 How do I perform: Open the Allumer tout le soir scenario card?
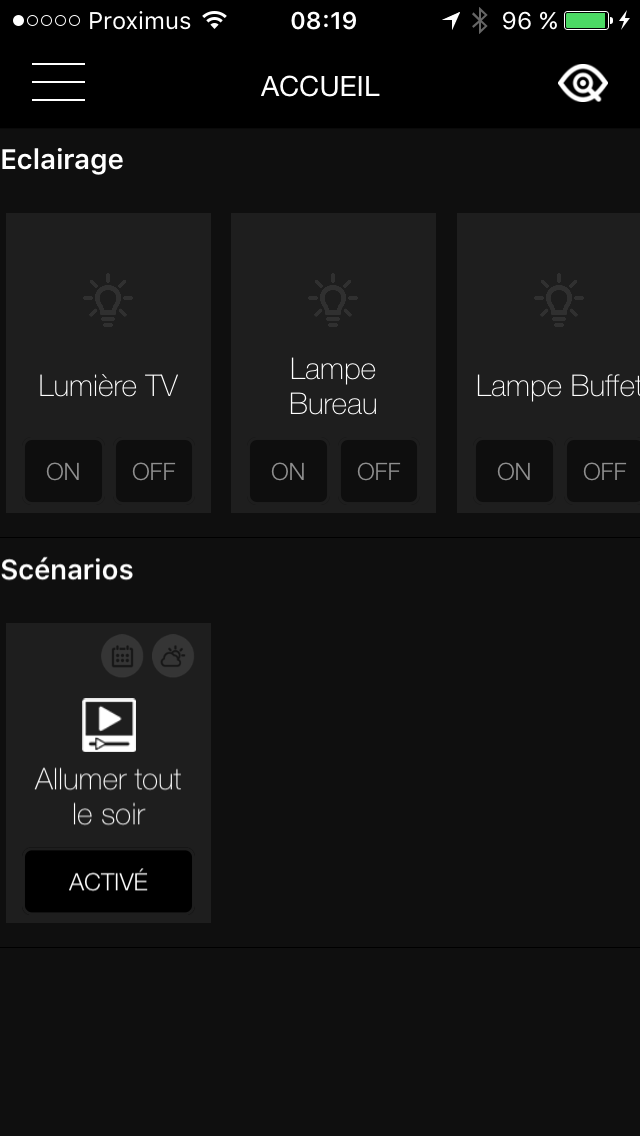108,760
